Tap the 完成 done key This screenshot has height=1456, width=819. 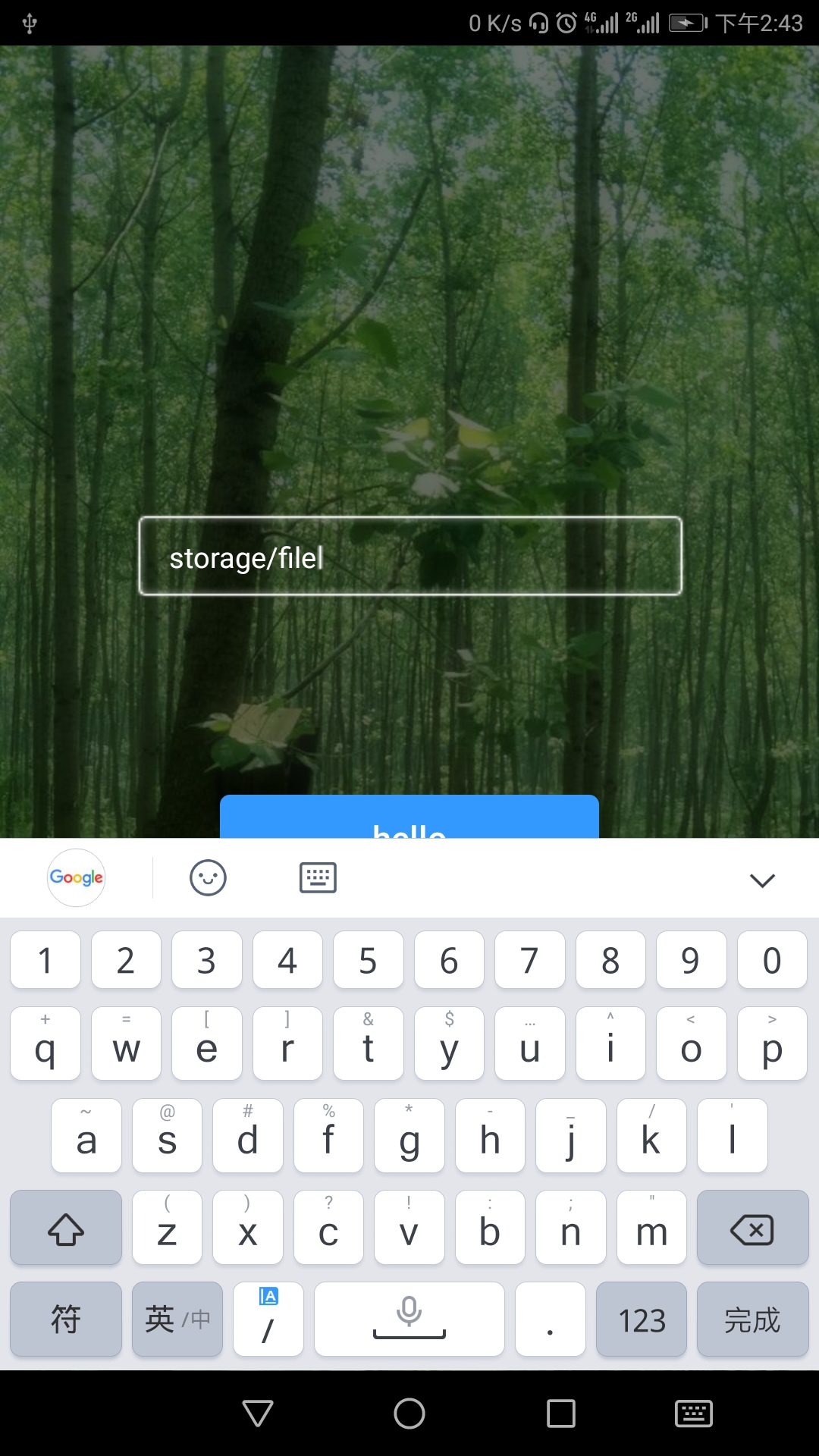pos(752,1319)
